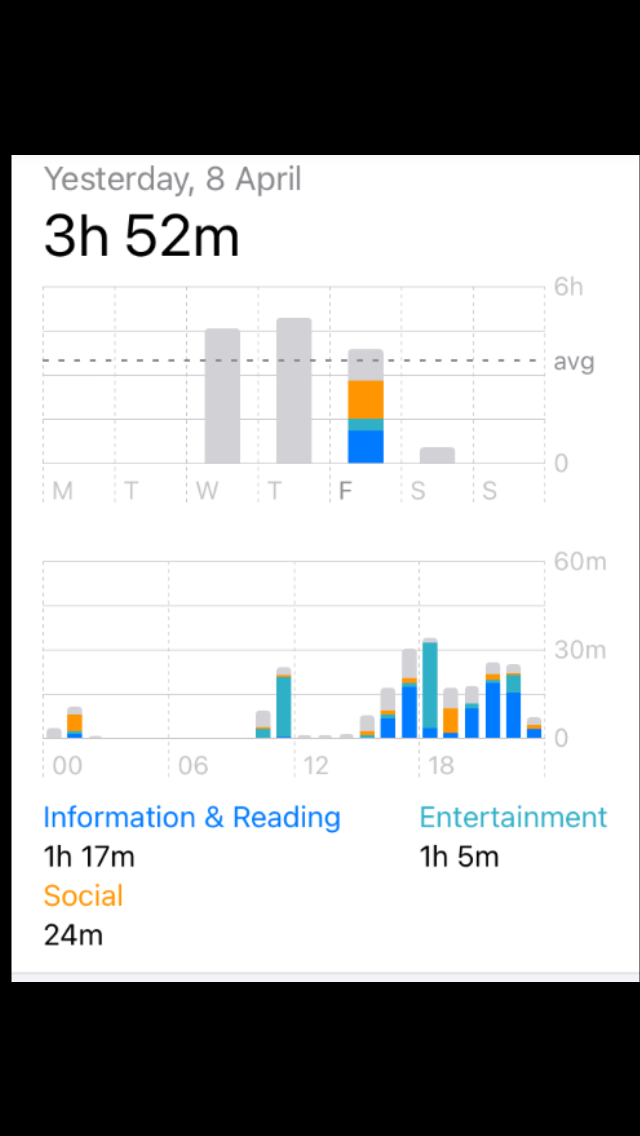Select Thursday's usage bar in the weekly chart
This screenshot has width=640, height=1136.
(294, 391)
